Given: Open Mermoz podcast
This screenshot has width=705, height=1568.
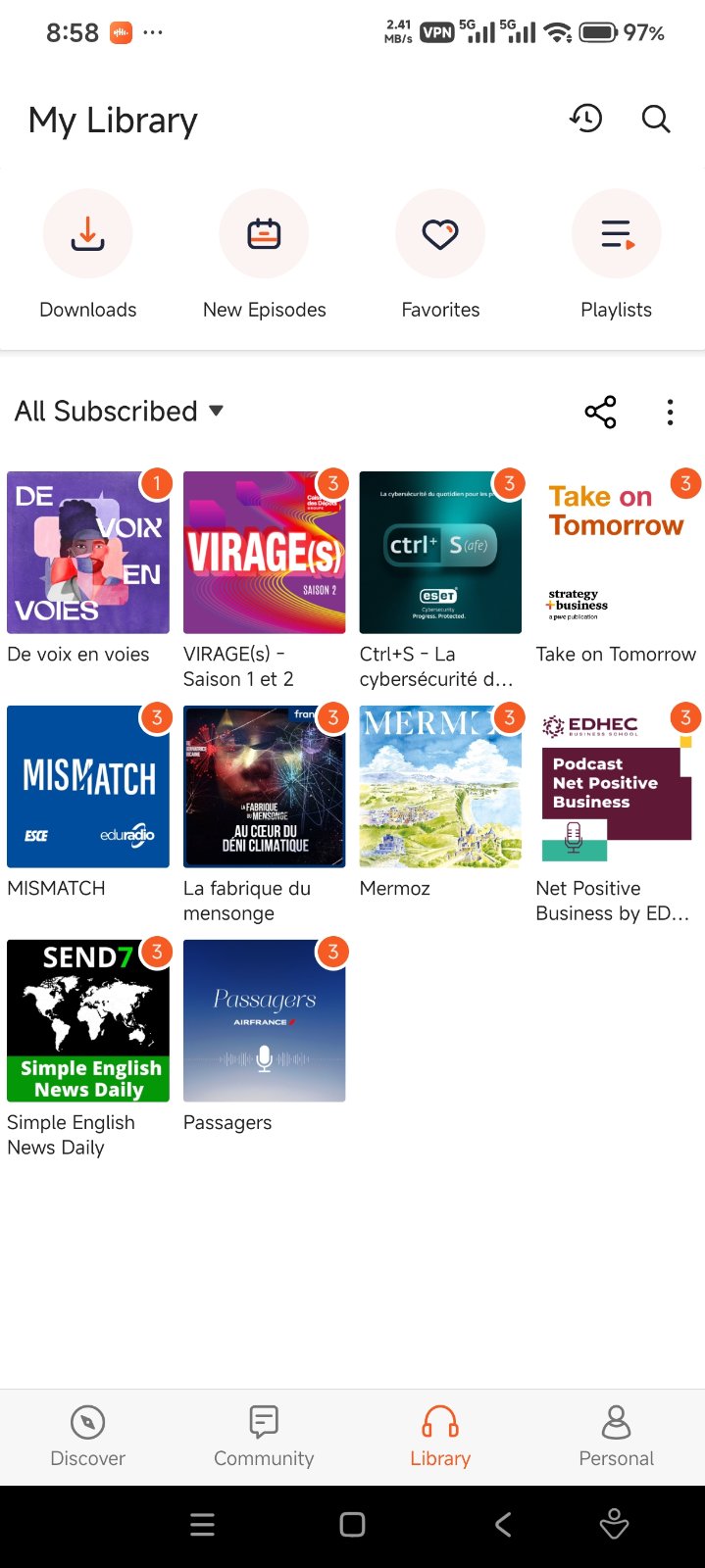Looking at the screenshot, I should coord(440,786).
